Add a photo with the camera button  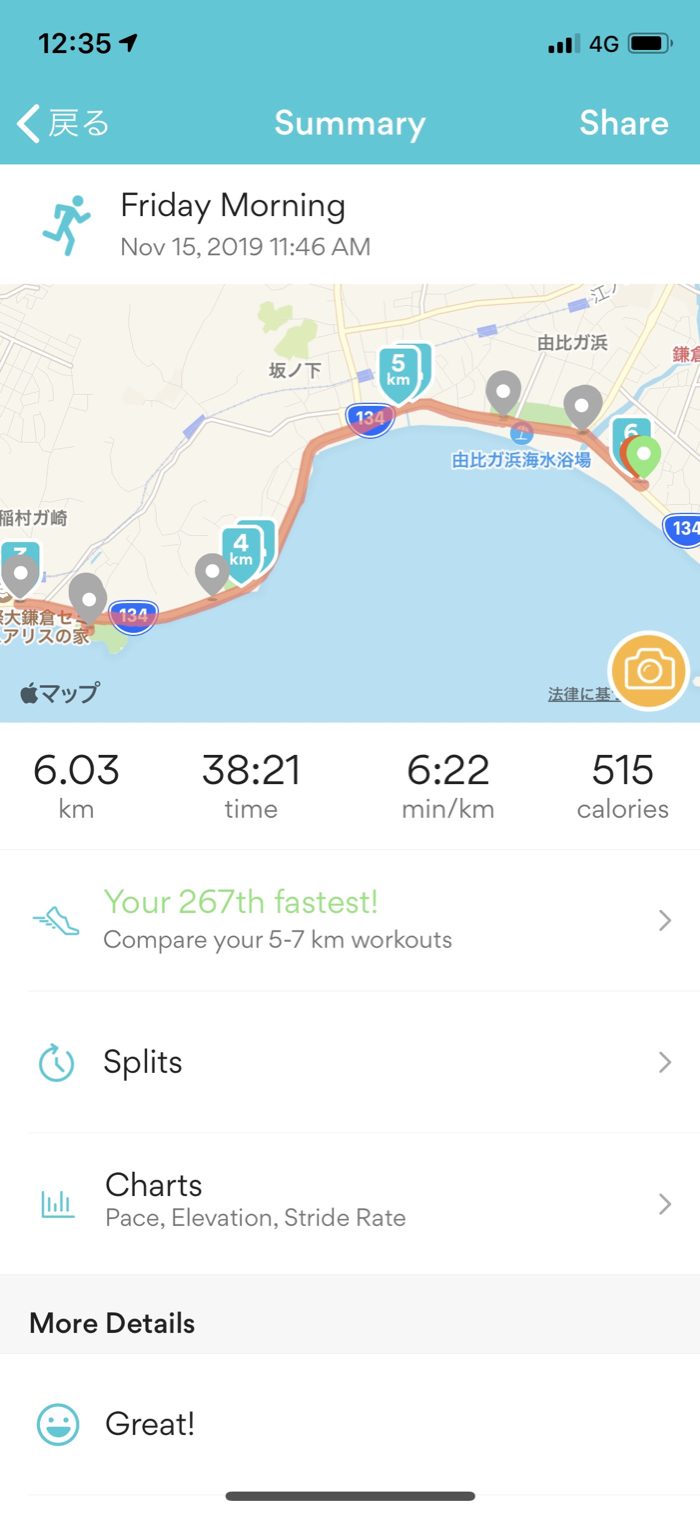(649, 670)
